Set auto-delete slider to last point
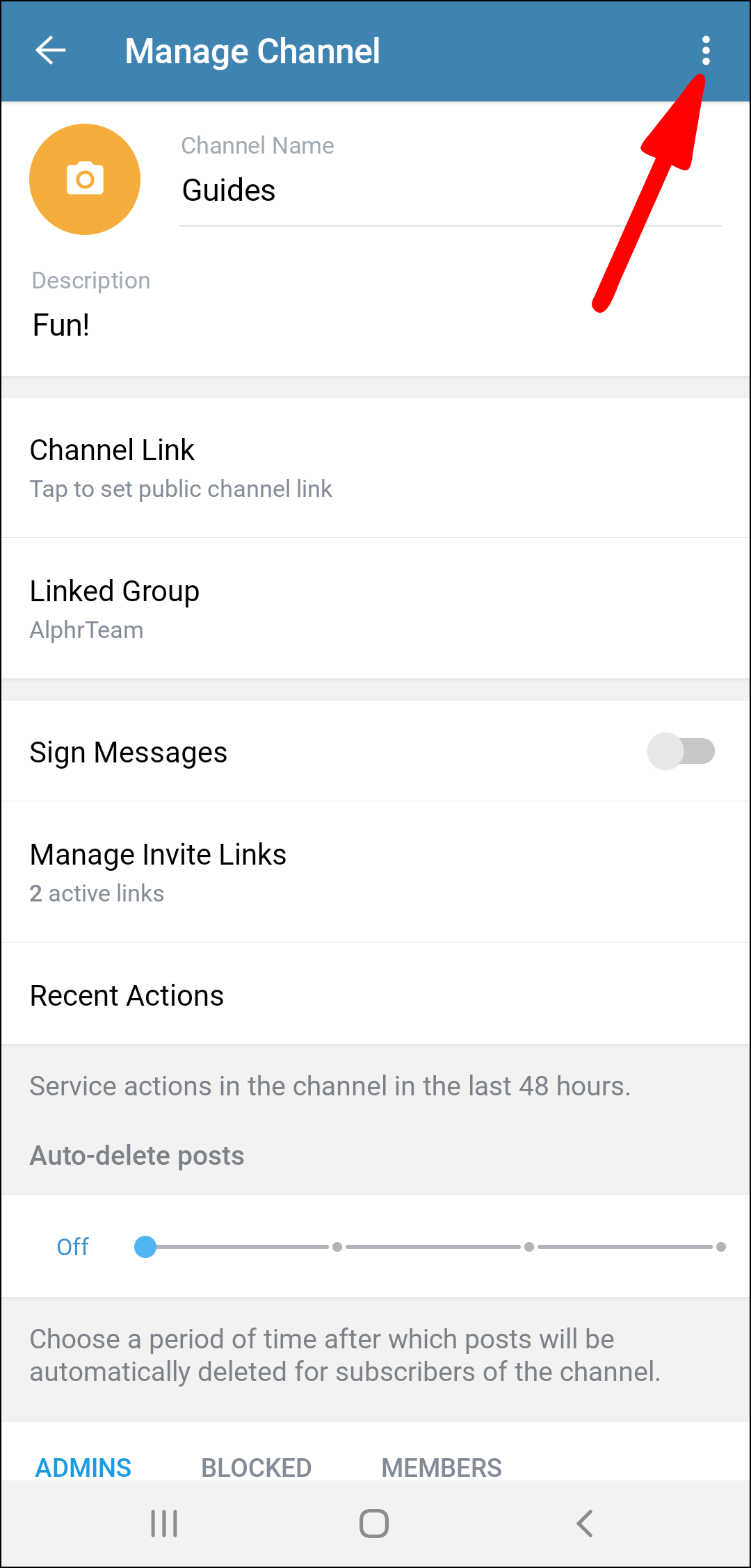751x1568 pixels. click(x=721, y=1247)
